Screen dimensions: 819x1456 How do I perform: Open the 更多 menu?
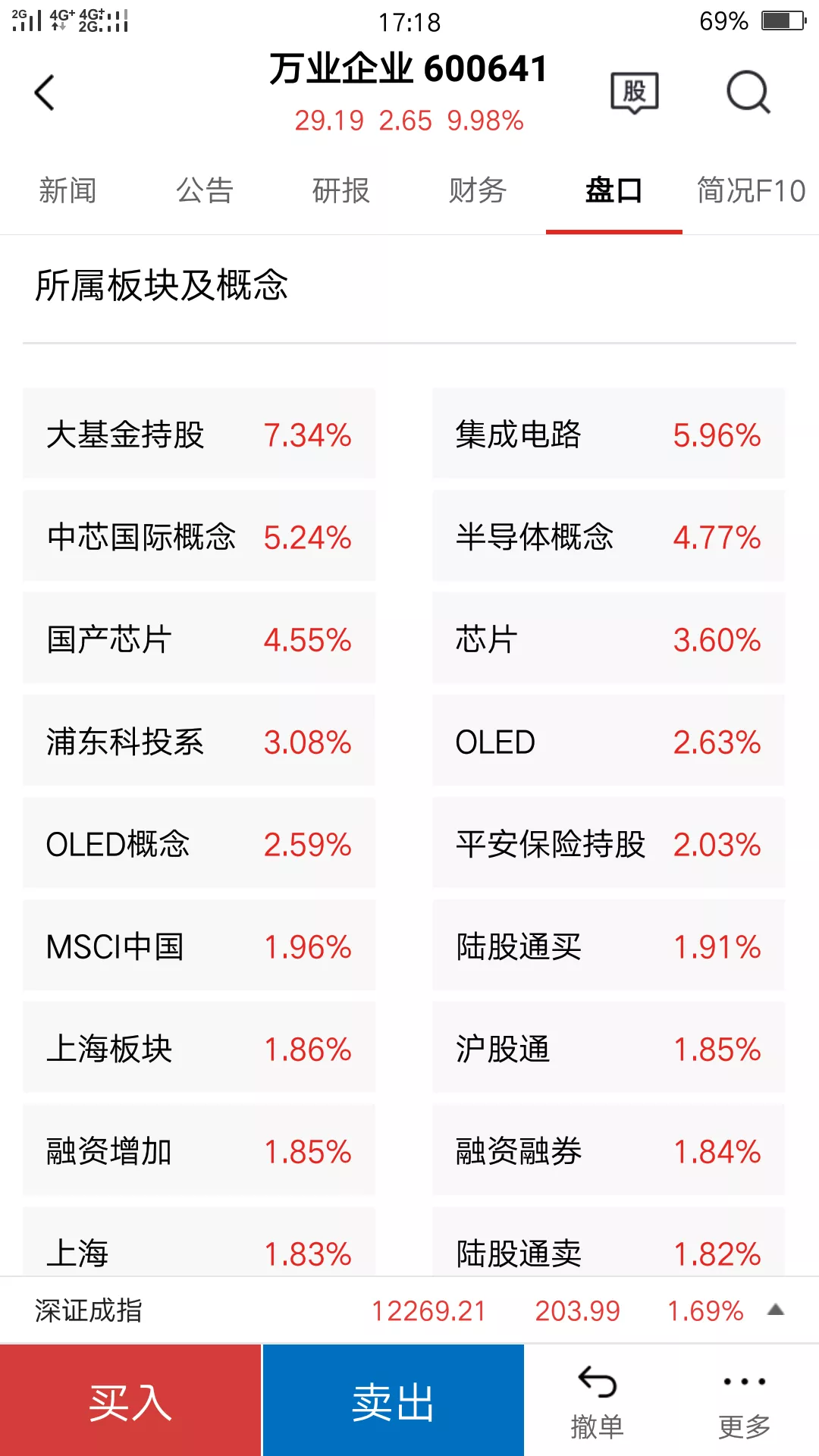[744, 1401]
